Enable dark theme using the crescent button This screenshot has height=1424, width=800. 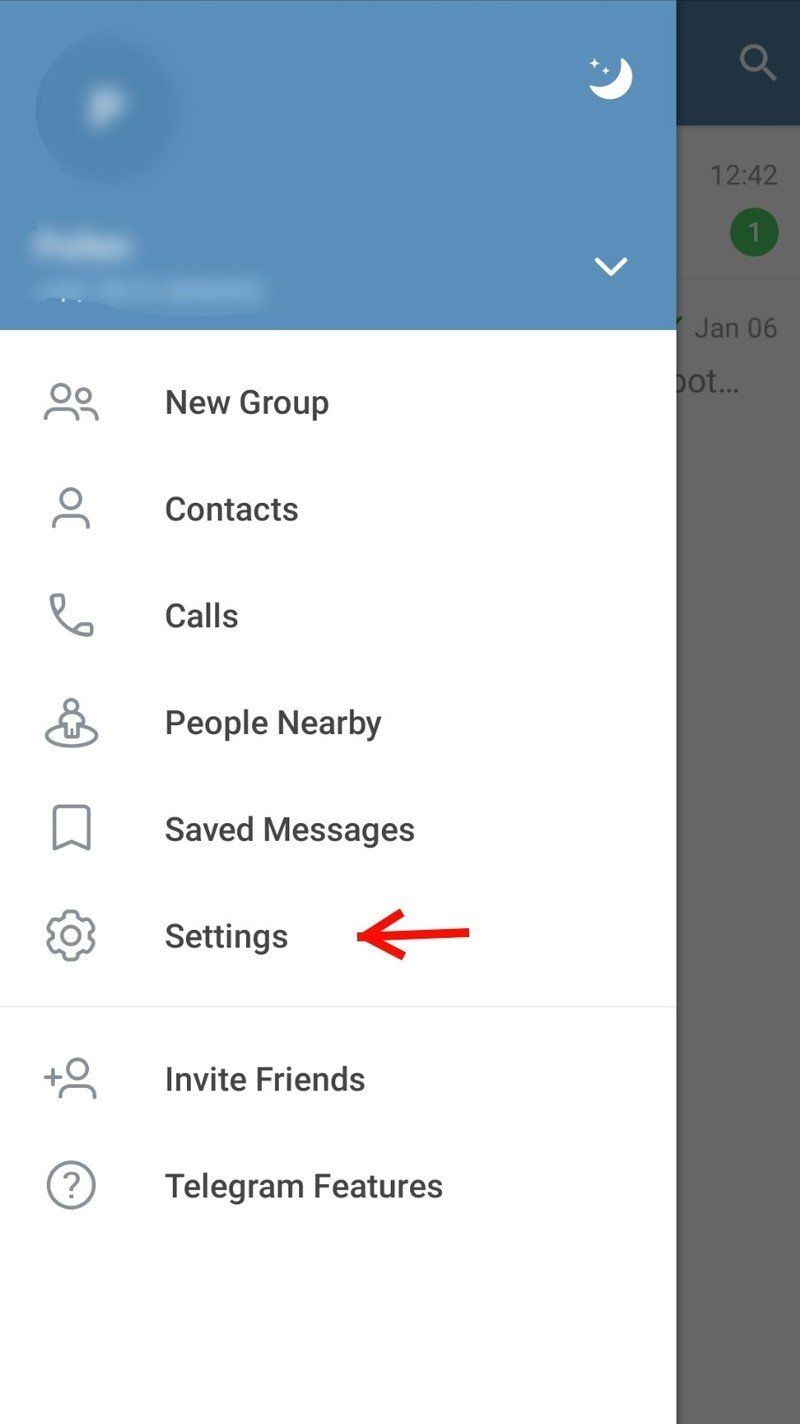click(x=610, y=77)
